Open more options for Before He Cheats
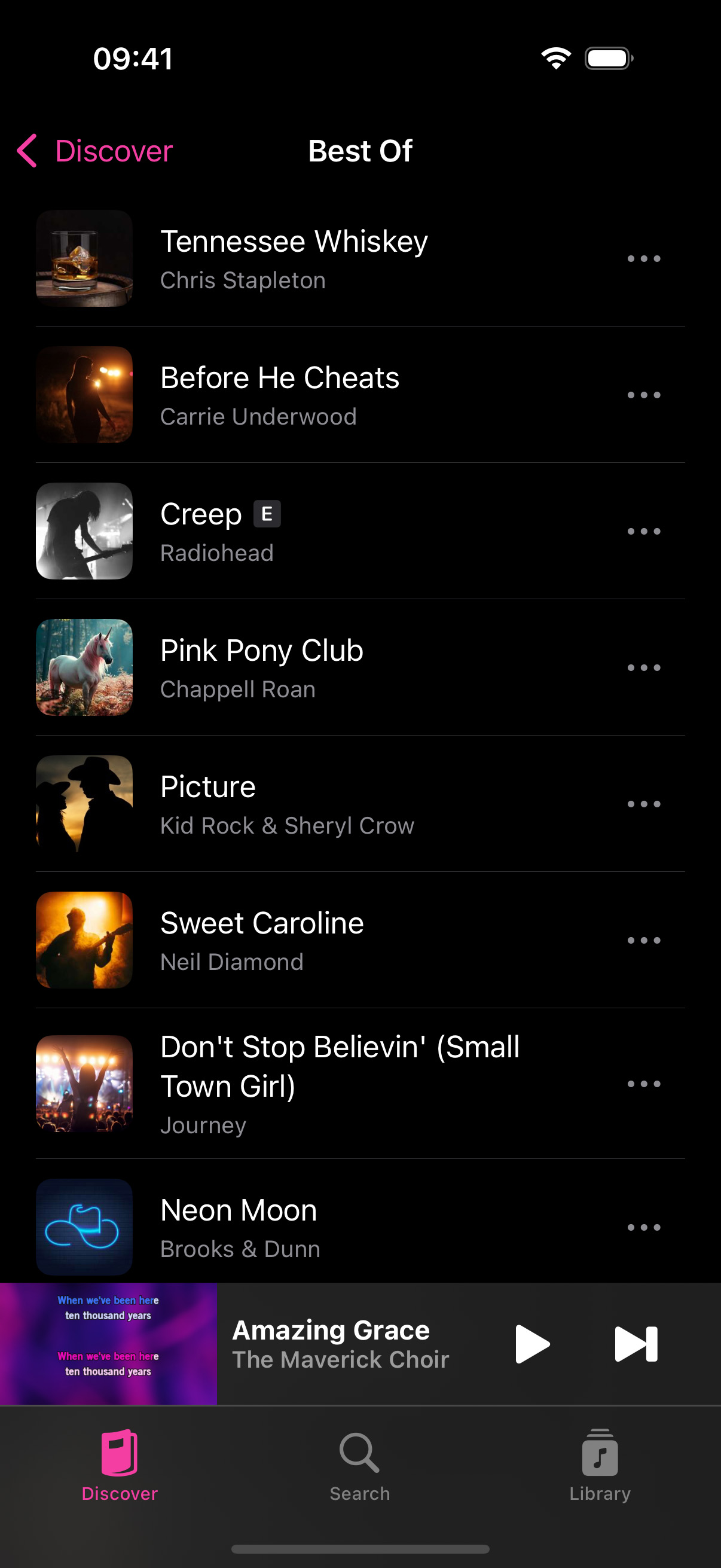721x1568 pixels. (643, 395)
